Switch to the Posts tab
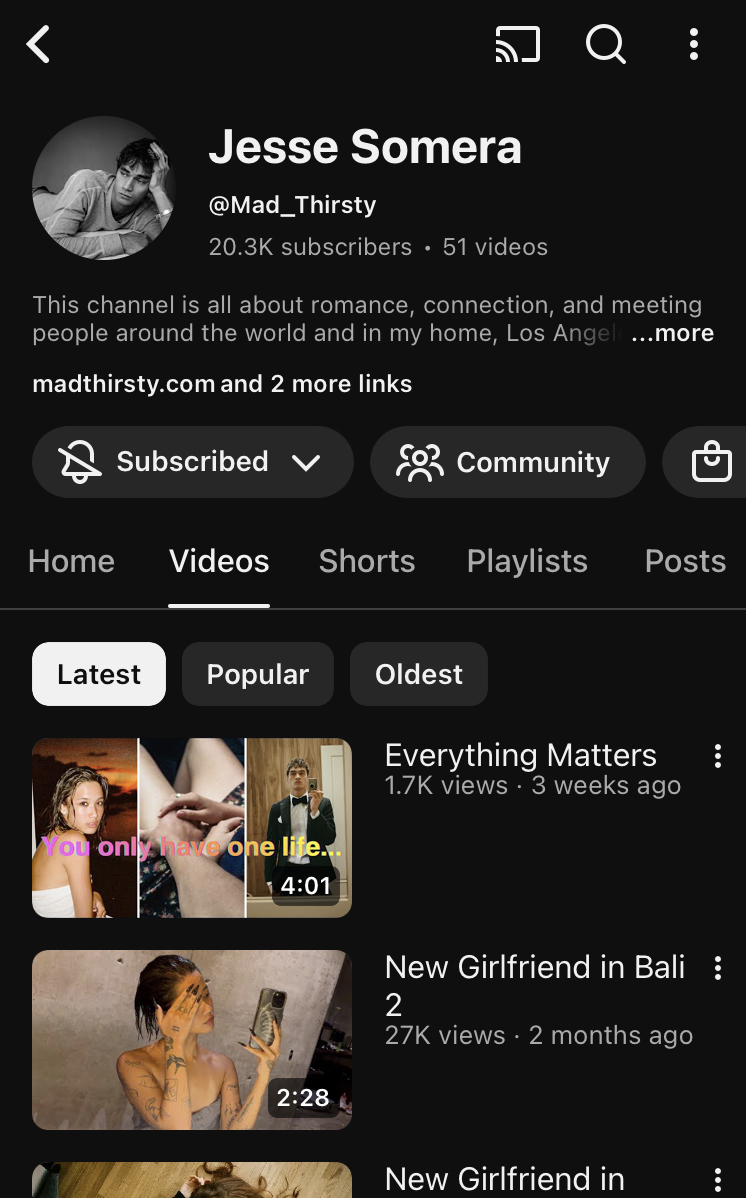The width and height of the screenshot is (746, 1198). [x=685, y=561]
